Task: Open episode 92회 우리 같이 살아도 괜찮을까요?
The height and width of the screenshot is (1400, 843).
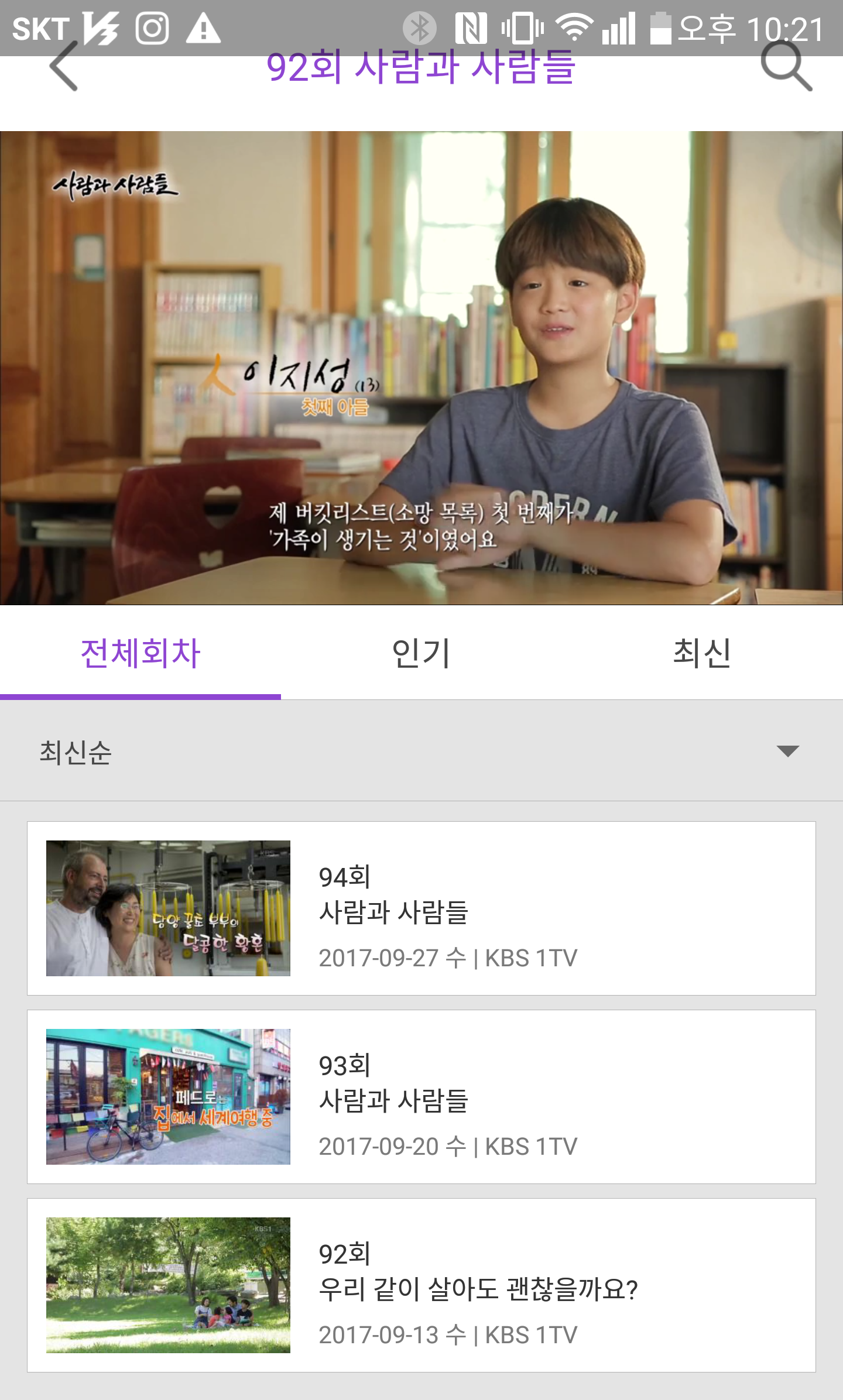Action: 421,1285
